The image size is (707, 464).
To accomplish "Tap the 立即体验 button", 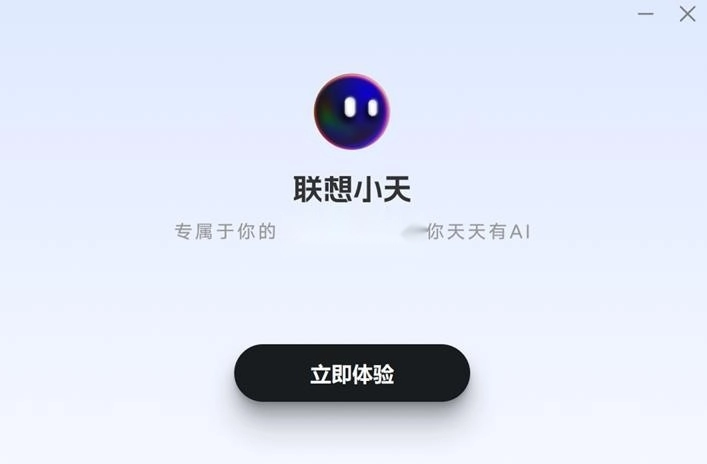I will (x=352, y=374).
